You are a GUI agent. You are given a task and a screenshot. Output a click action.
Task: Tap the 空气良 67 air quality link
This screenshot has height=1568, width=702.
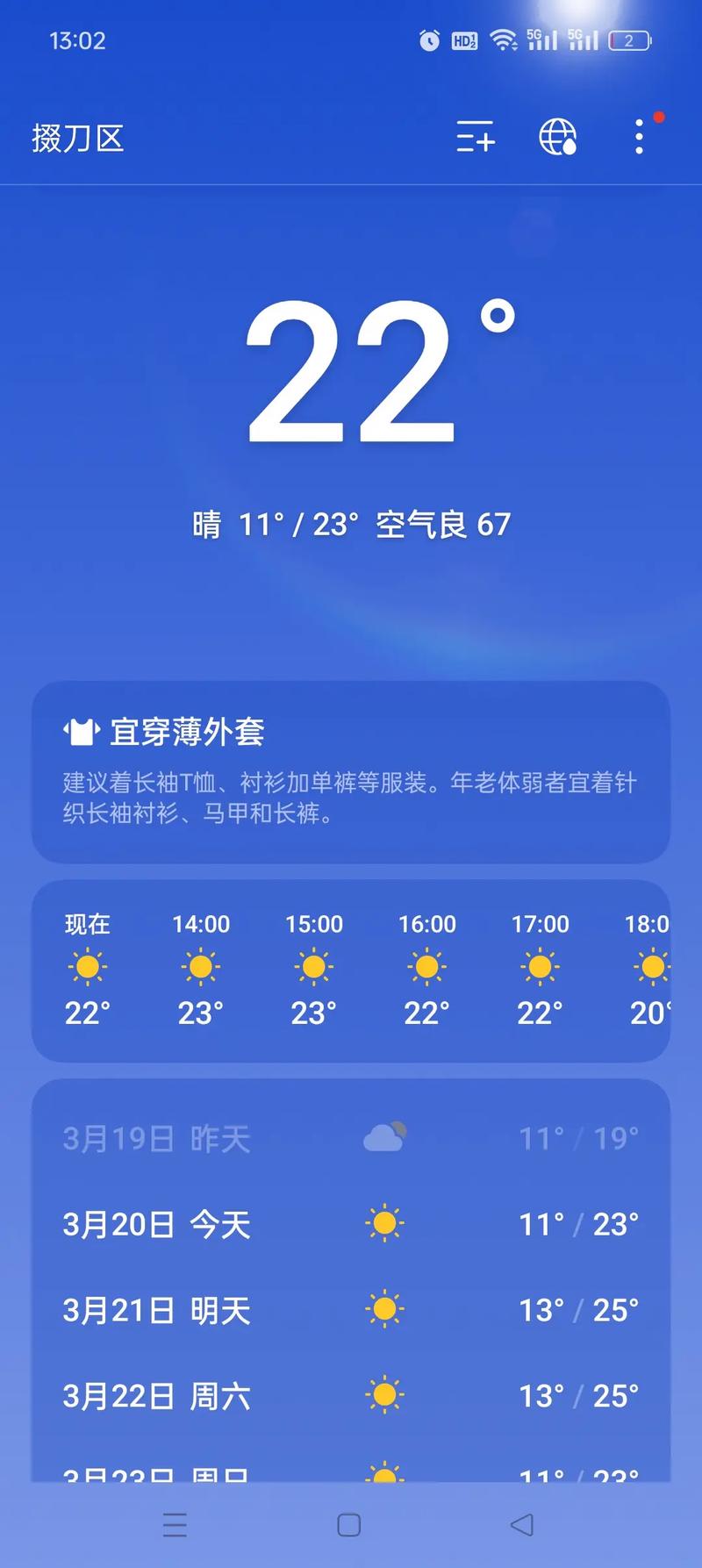443,523
